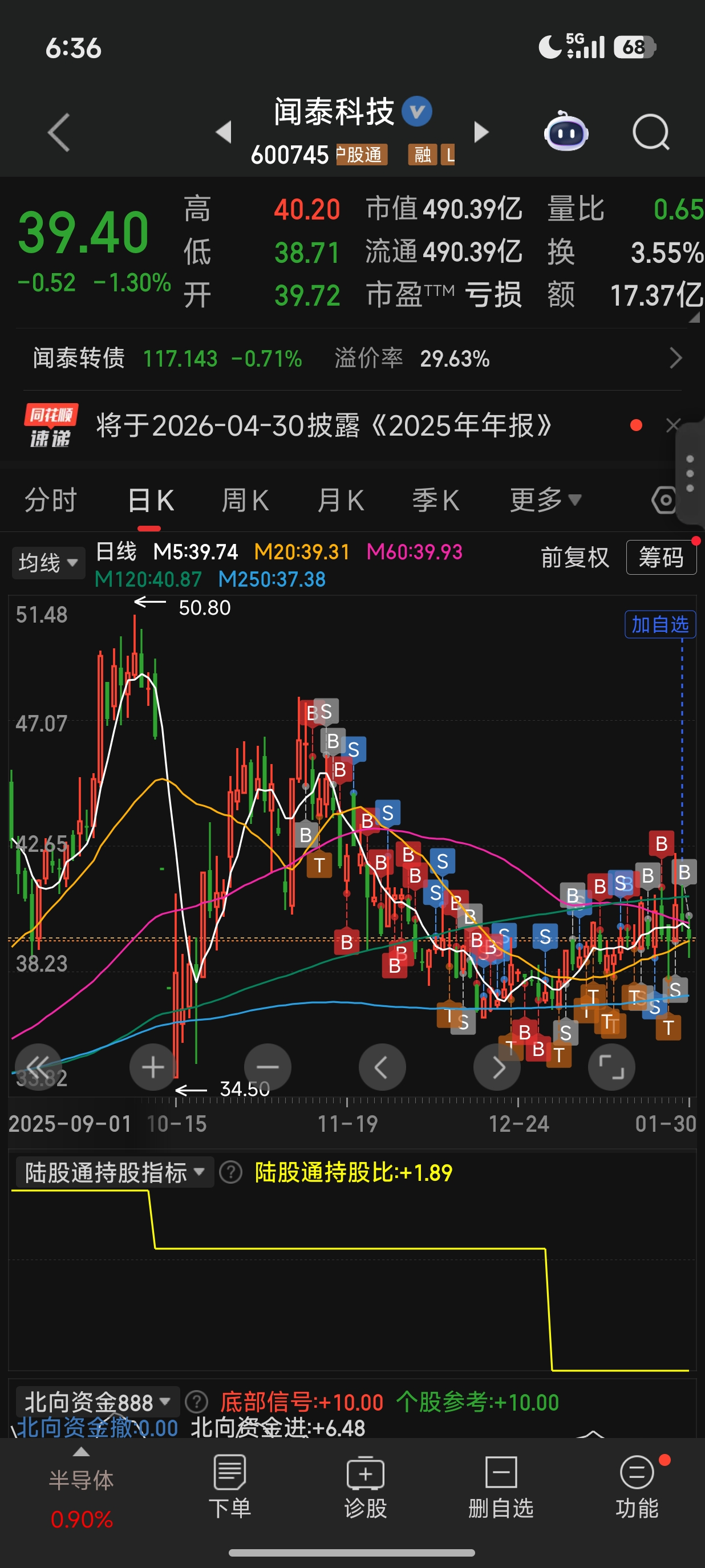Open the 闻泰转债 convertible bond row
The image size is (705, 1568).
352,359
